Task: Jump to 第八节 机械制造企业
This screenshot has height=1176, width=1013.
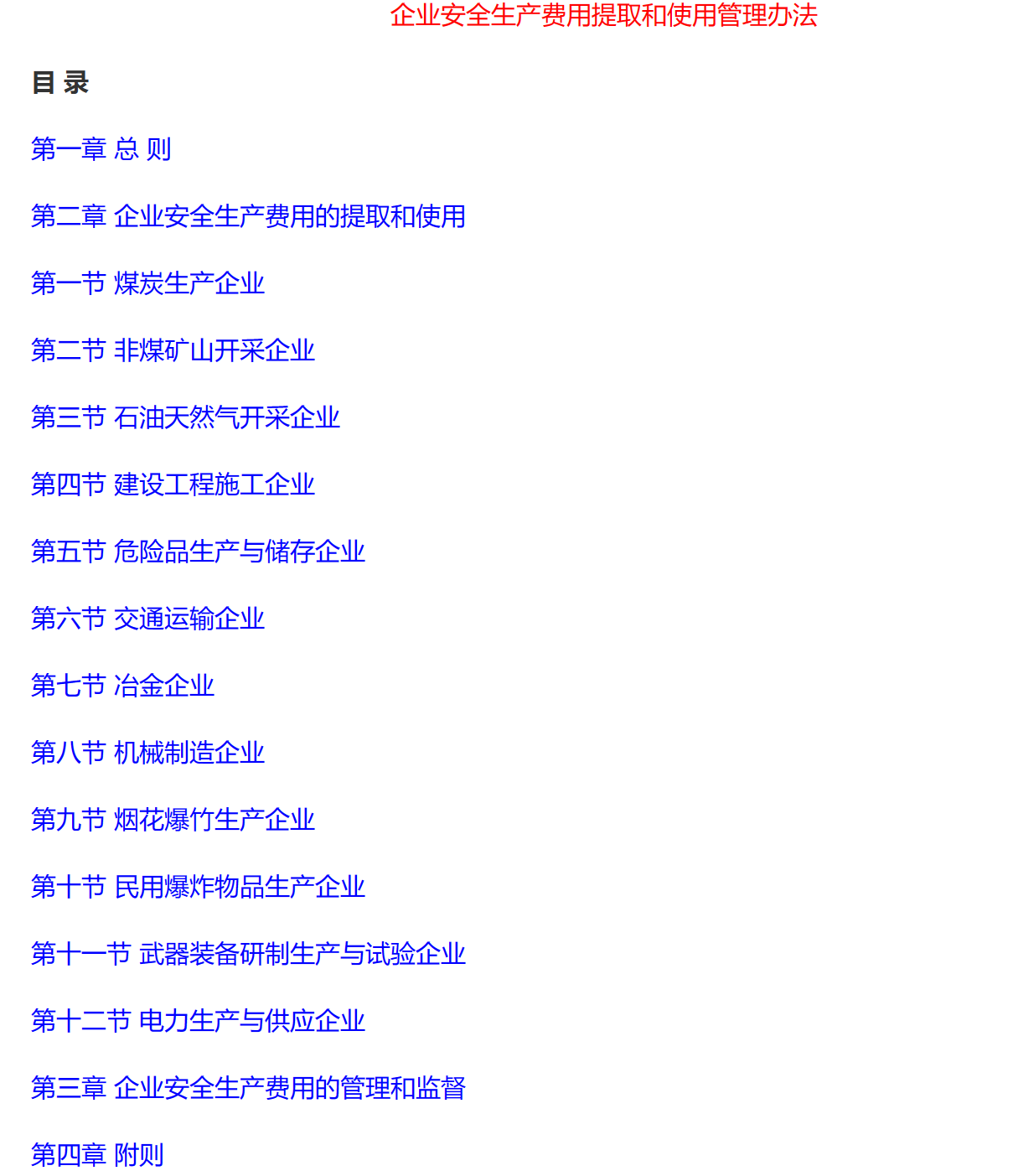Action: [147, 753]
